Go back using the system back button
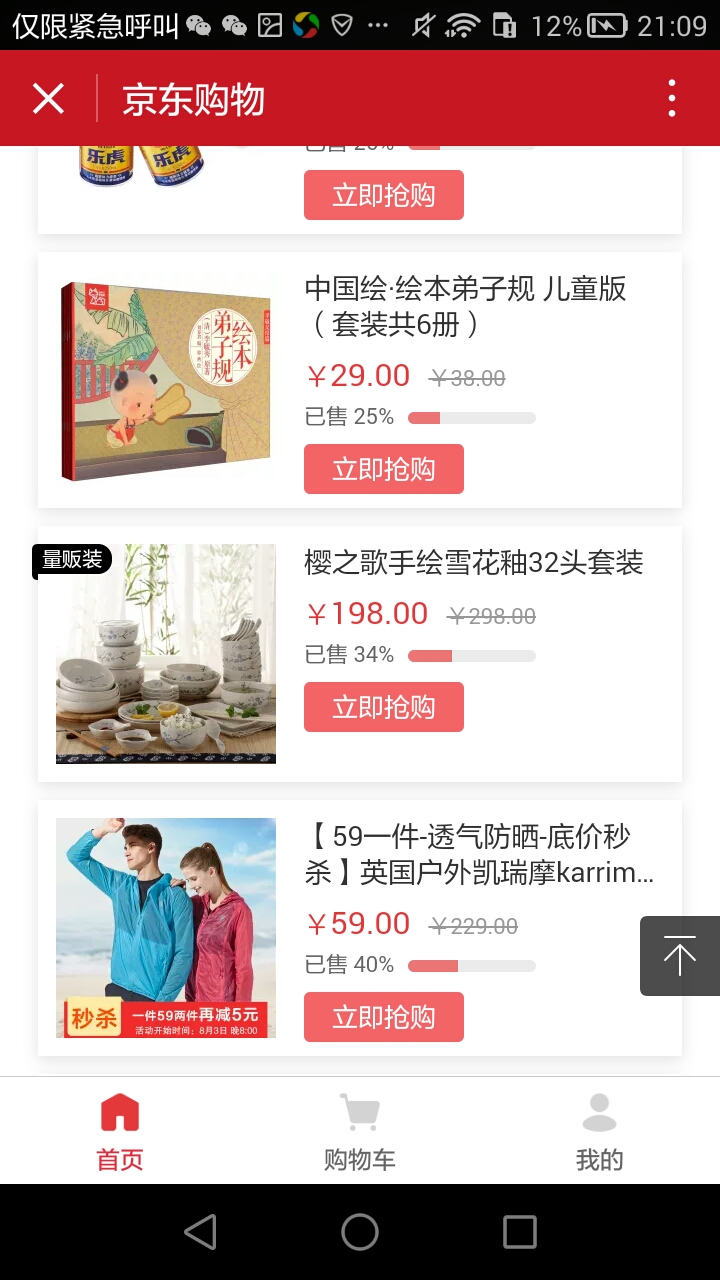Screen dimensions: 720x1280 point(201,1232)
